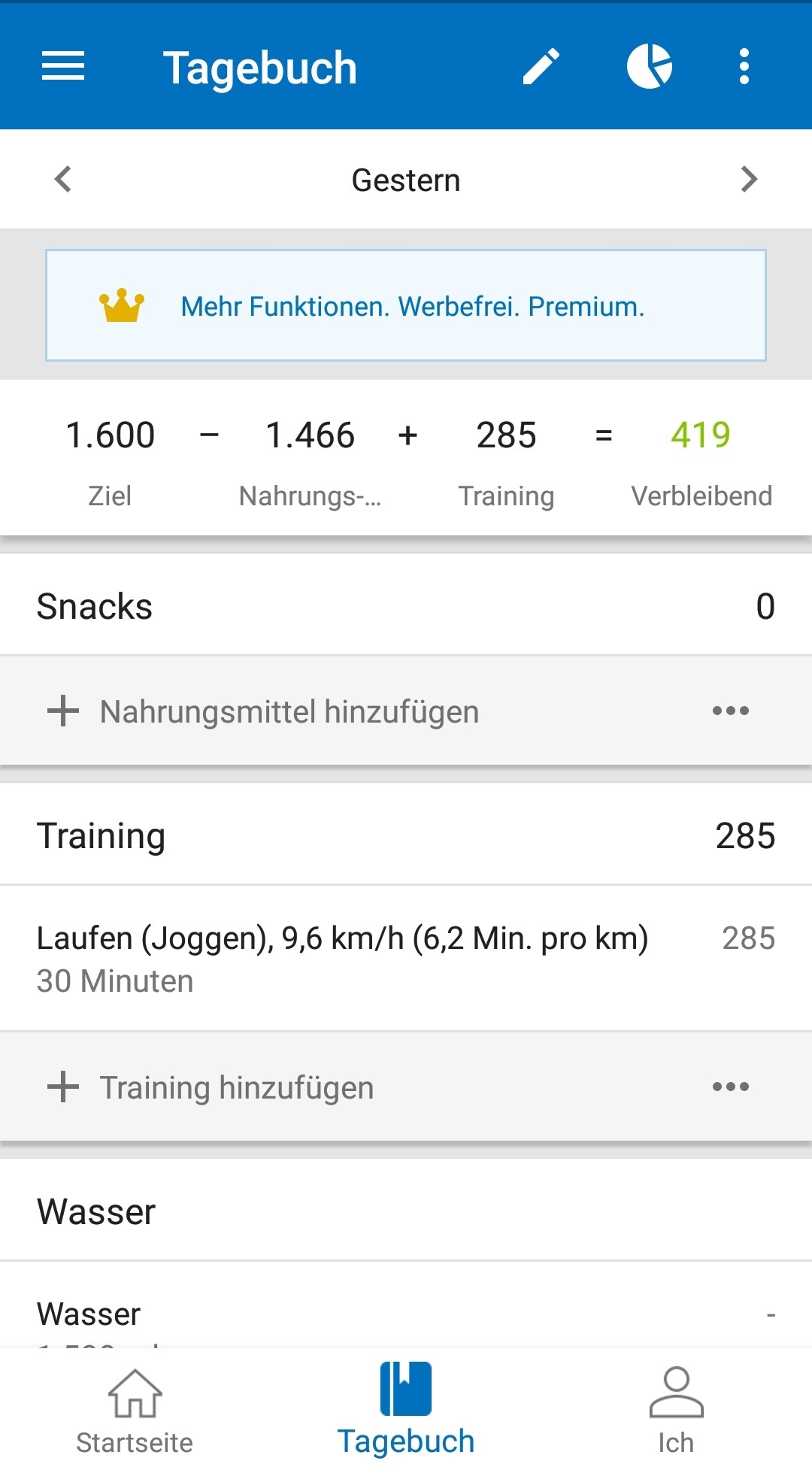The image size is (812, 1467).
Task: Open the three-dot overflow menu
Action: 744,66
